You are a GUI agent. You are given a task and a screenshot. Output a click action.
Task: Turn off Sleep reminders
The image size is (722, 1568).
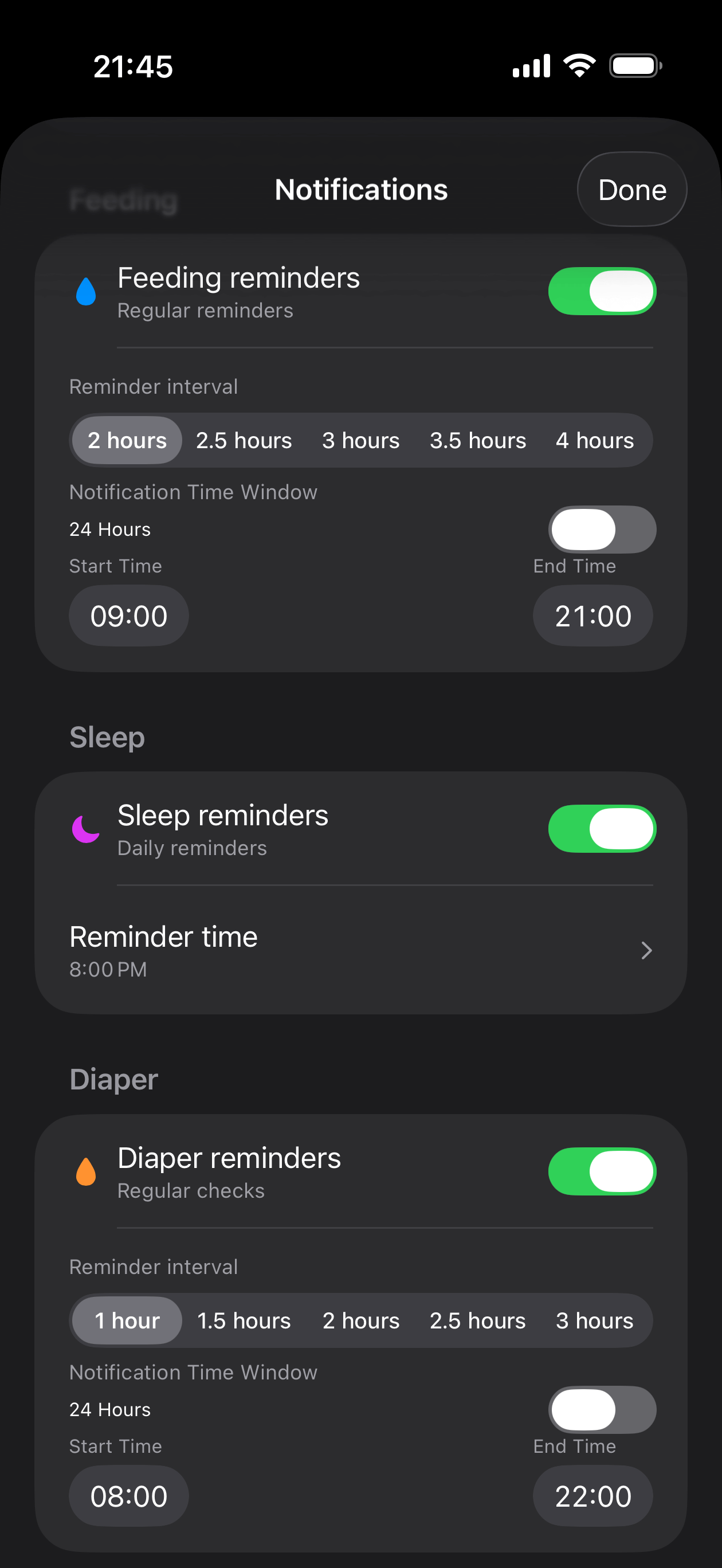[602, 828]
